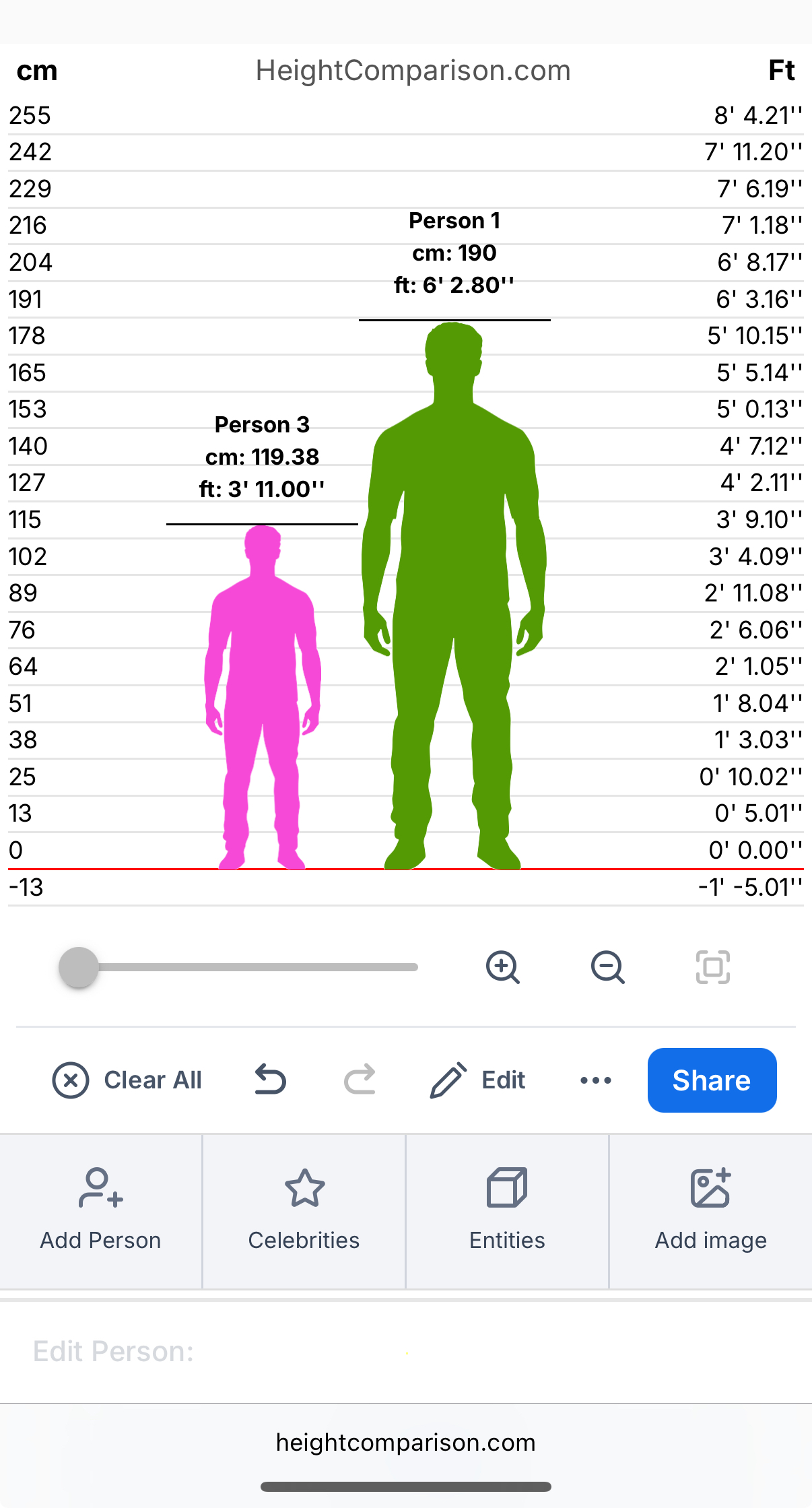Tap the fit-to-screen icon
Screen dimensions: 812x1508
(712, 967)
